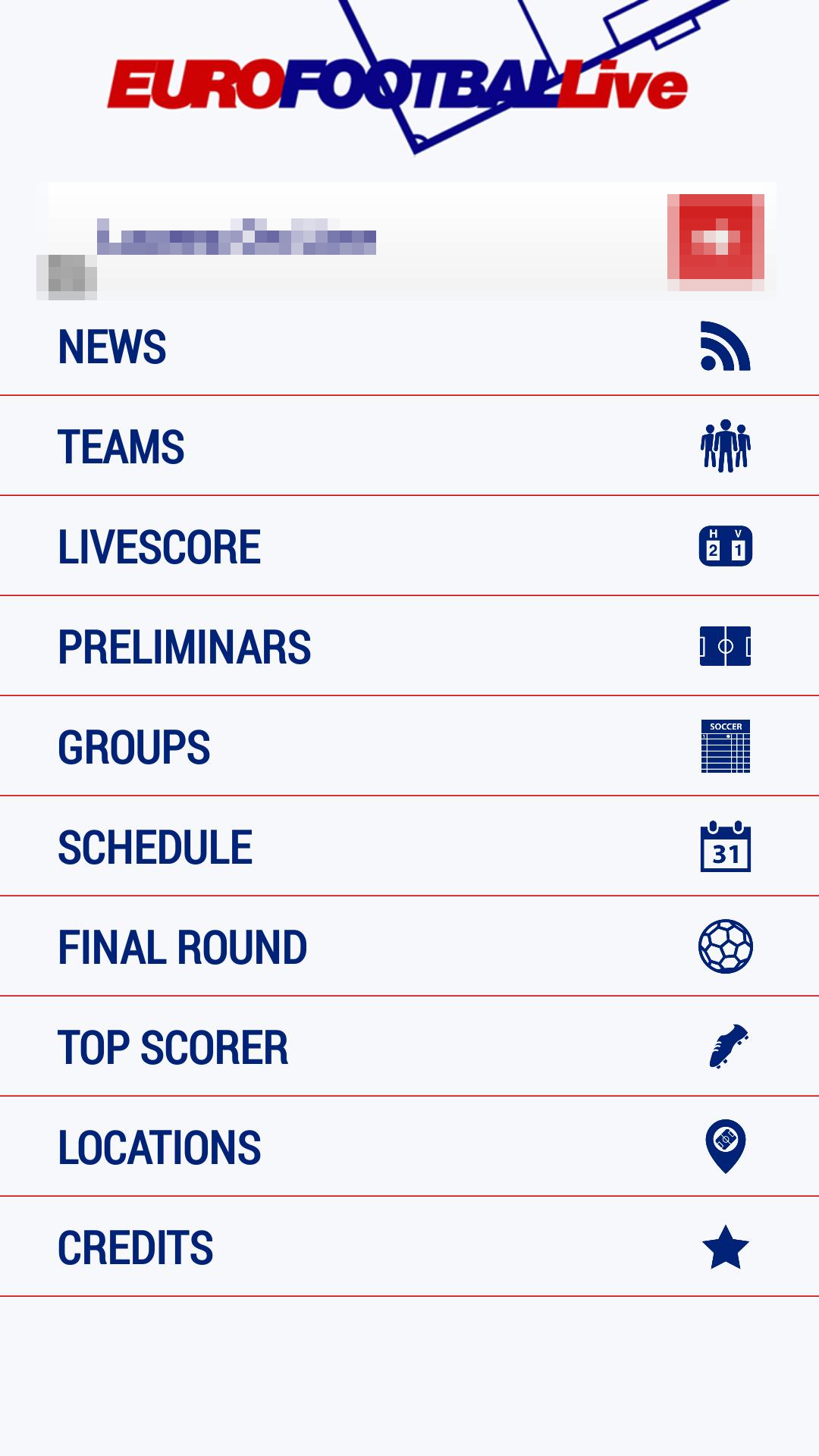Select the players group icon next to TEAMS
The height and width of the screenshot is (1456, 819).
[724, 447]
